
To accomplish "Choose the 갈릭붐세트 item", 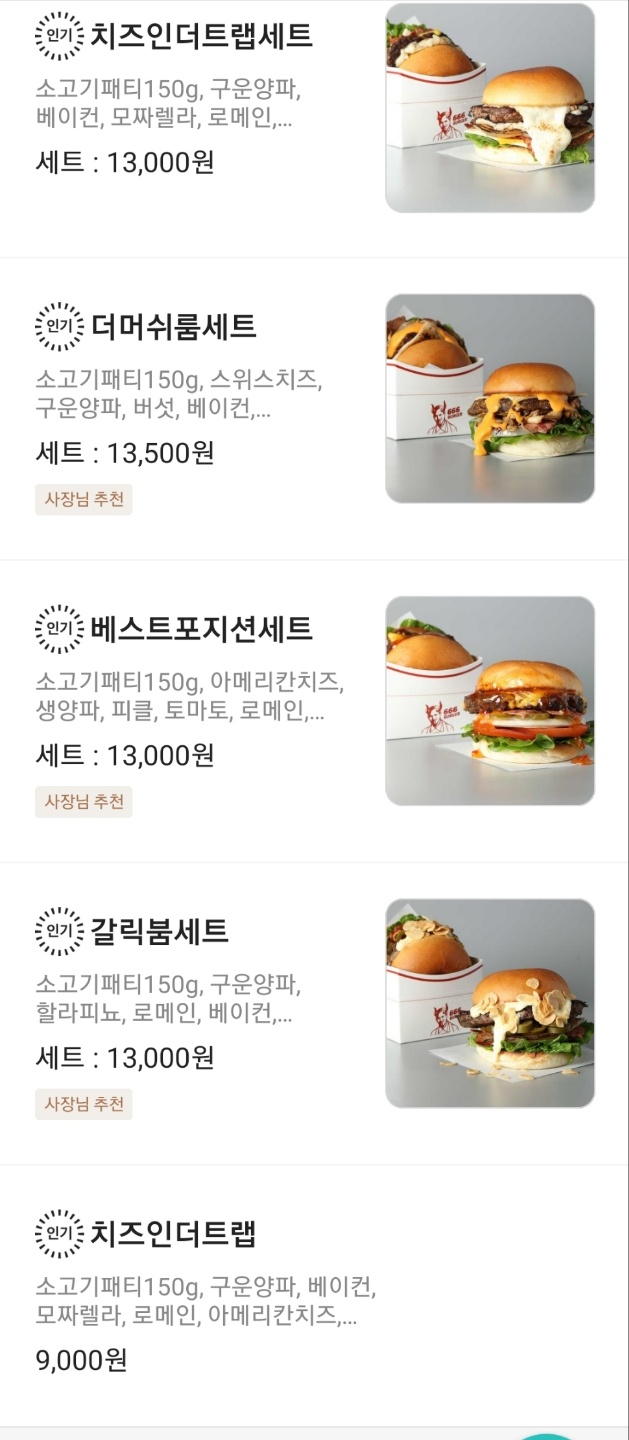I will click(x=158, y=932).
